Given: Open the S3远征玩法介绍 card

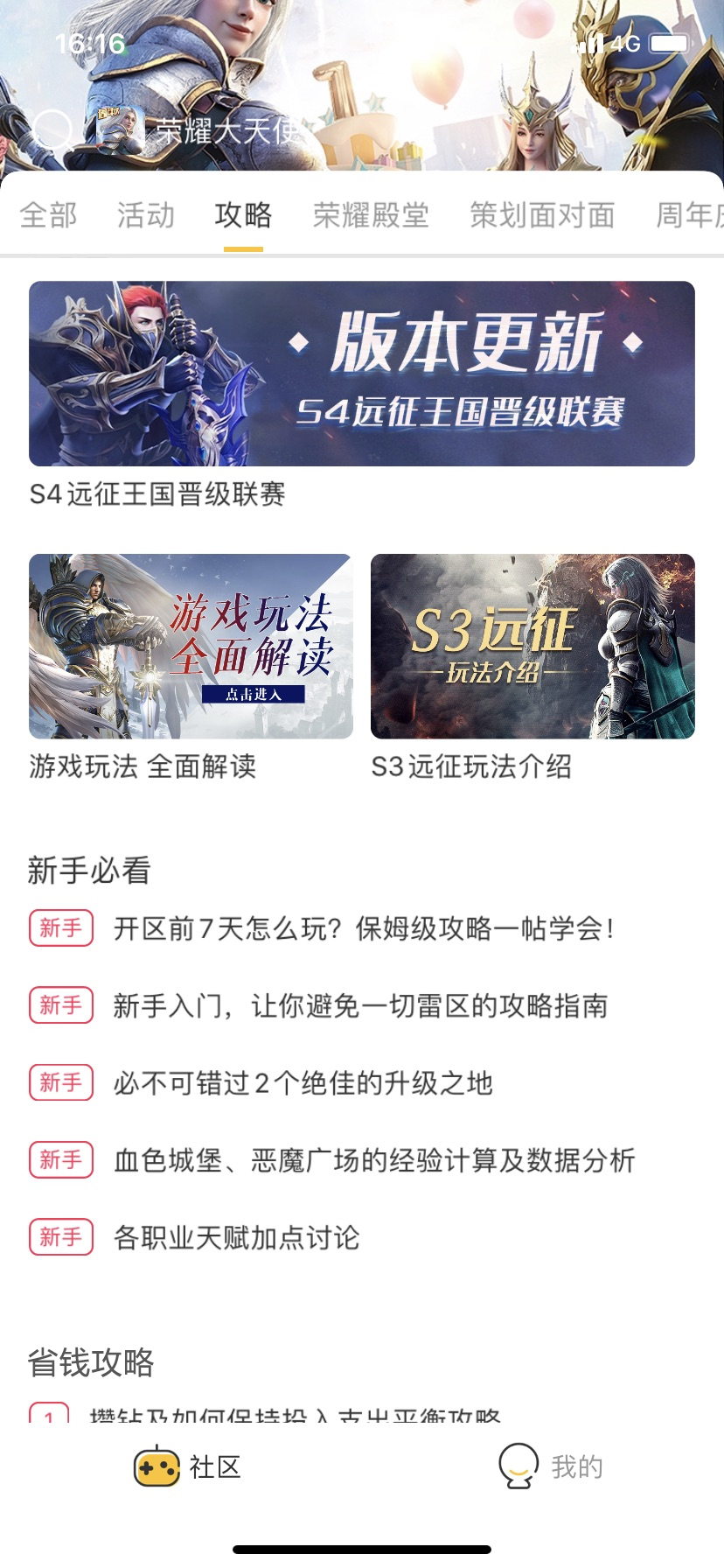Looking at the screenshot, I should pos(533,646).
